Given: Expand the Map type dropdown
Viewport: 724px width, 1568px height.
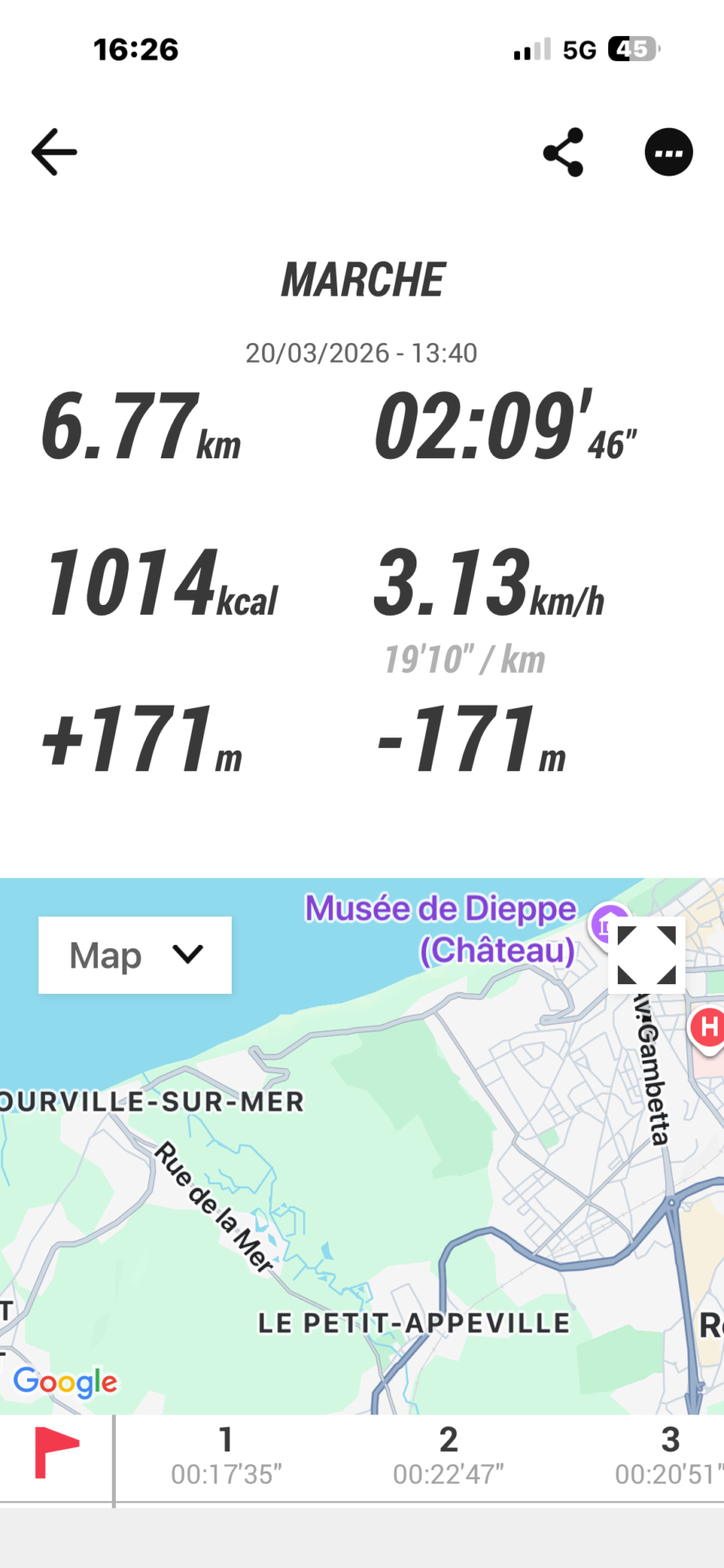Looking at the screenshot, I should coord(135,955).
